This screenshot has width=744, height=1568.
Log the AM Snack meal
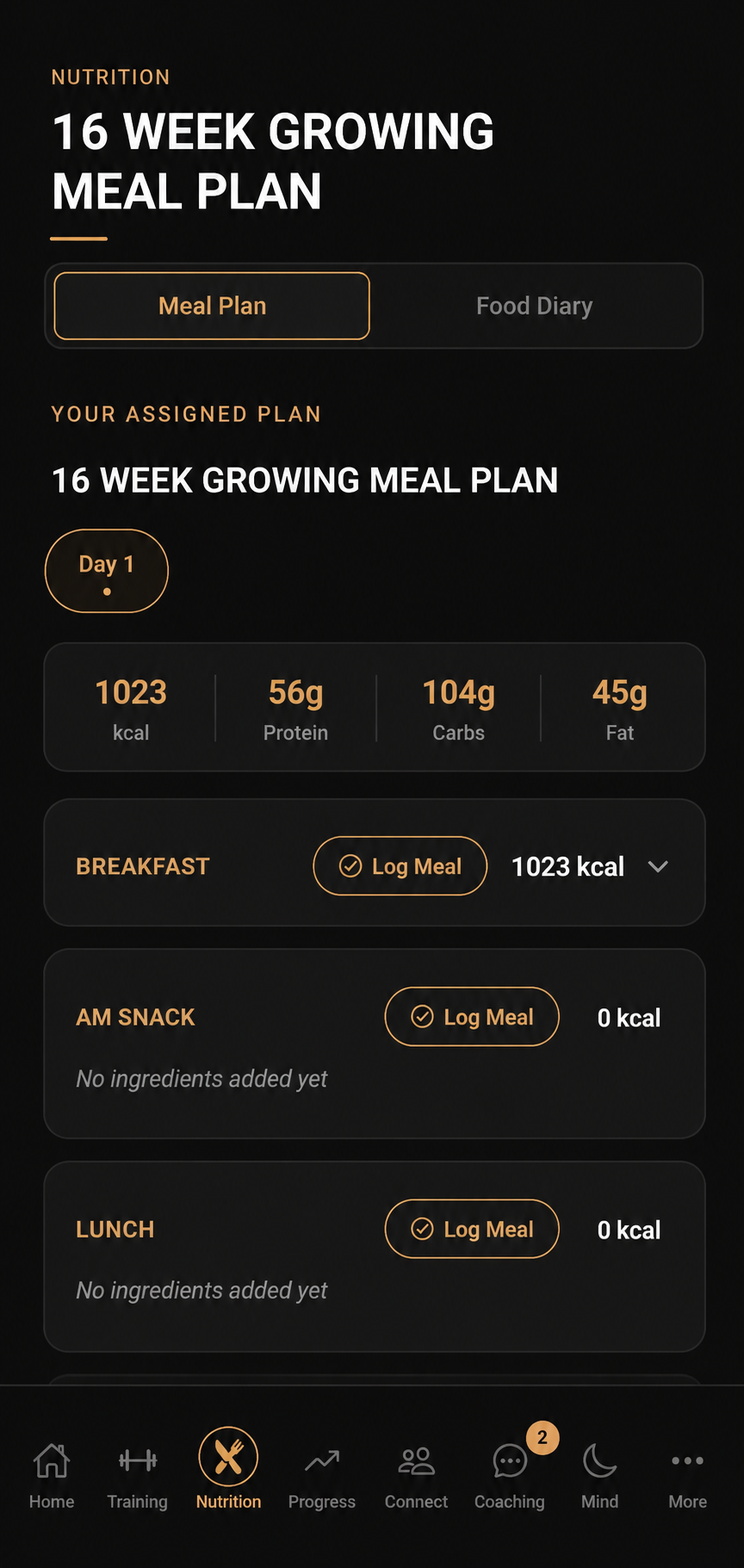[472, 1017]
